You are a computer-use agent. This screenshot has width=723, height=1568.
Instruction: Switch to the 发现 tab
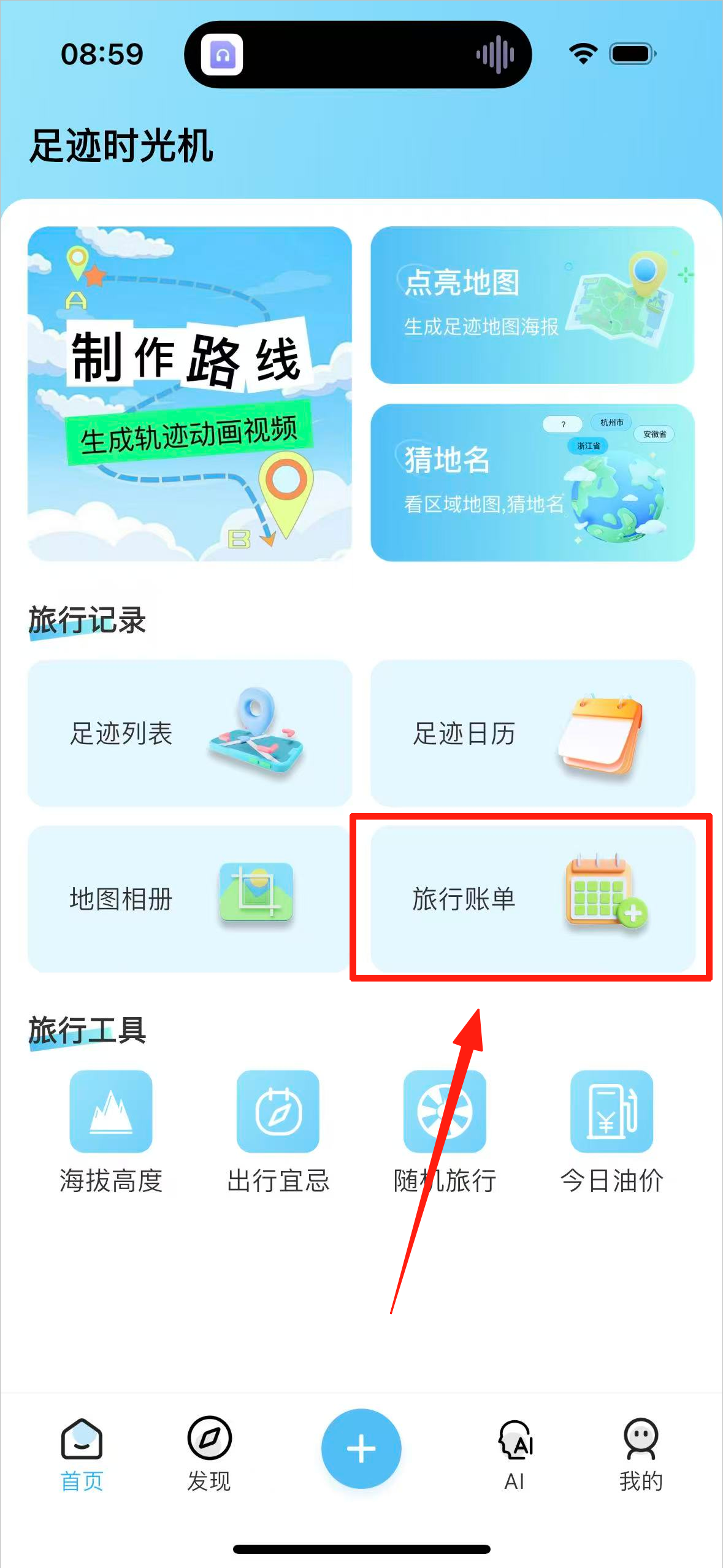209,1453
